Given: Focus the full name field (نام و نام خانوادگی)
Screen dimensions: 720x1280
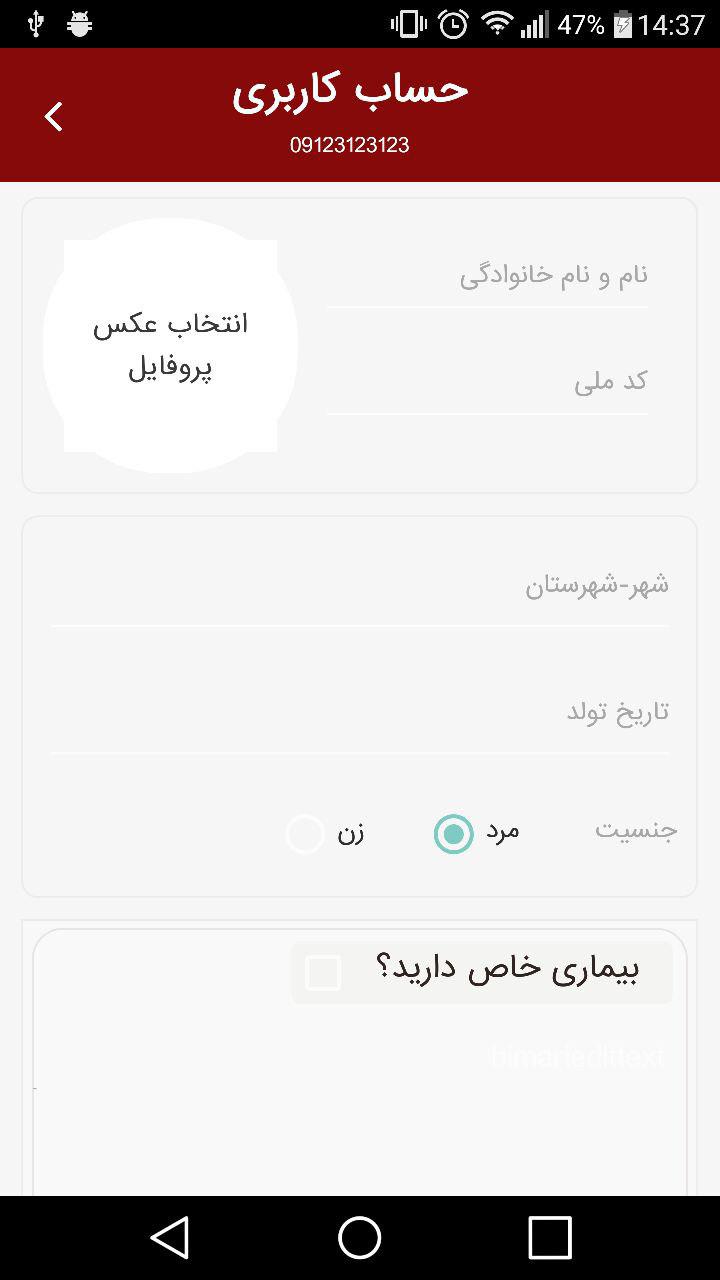Looking at the screenshot, I should point(487,276).
